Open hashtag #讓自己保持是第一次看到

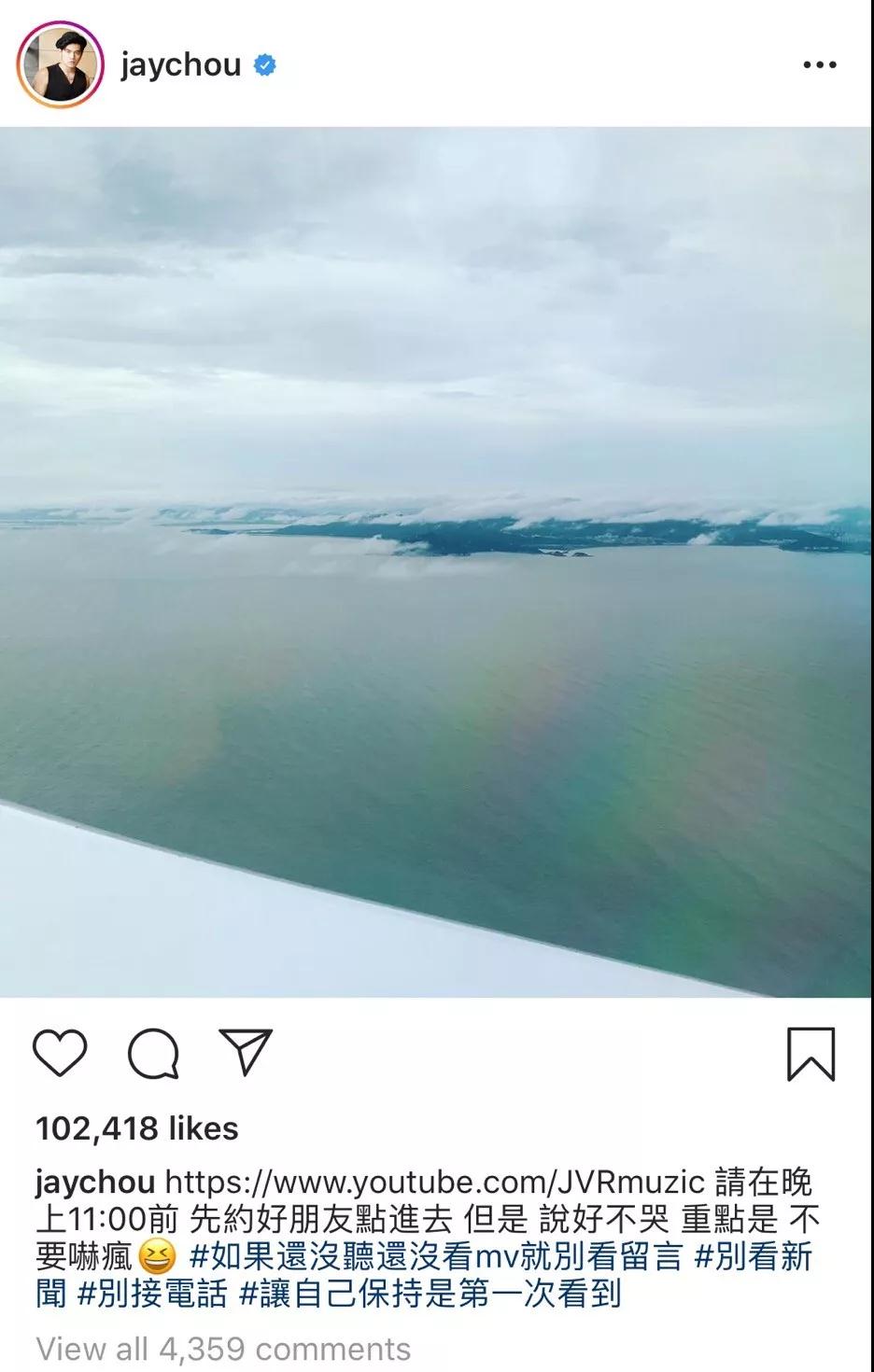(430, 1295)
